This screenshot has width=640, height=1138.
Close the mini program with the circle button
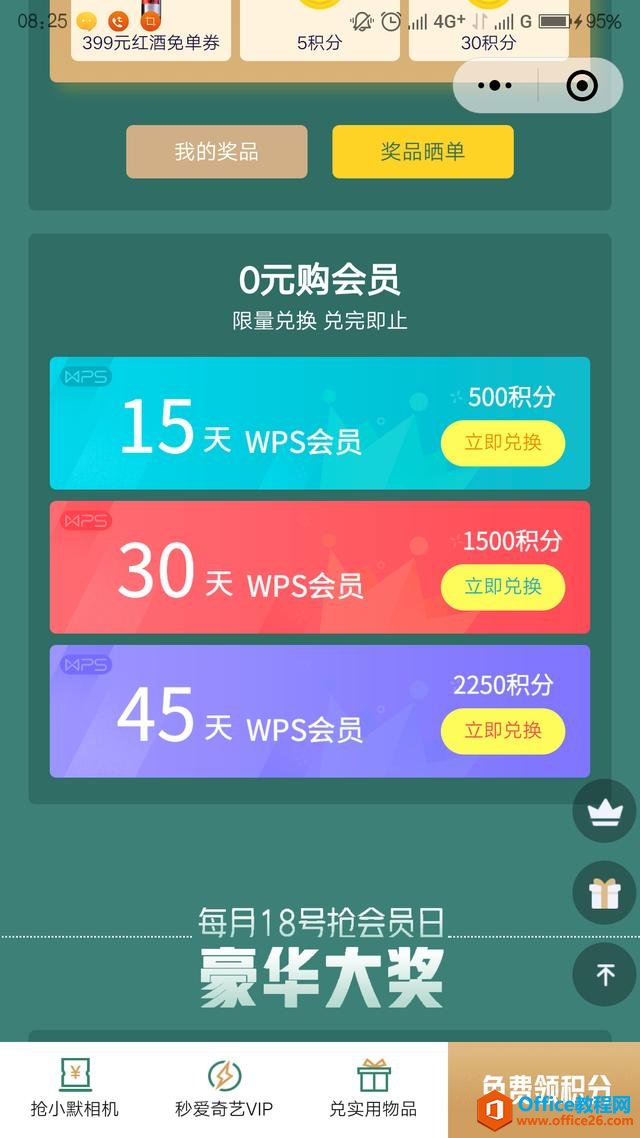(581, 86)
